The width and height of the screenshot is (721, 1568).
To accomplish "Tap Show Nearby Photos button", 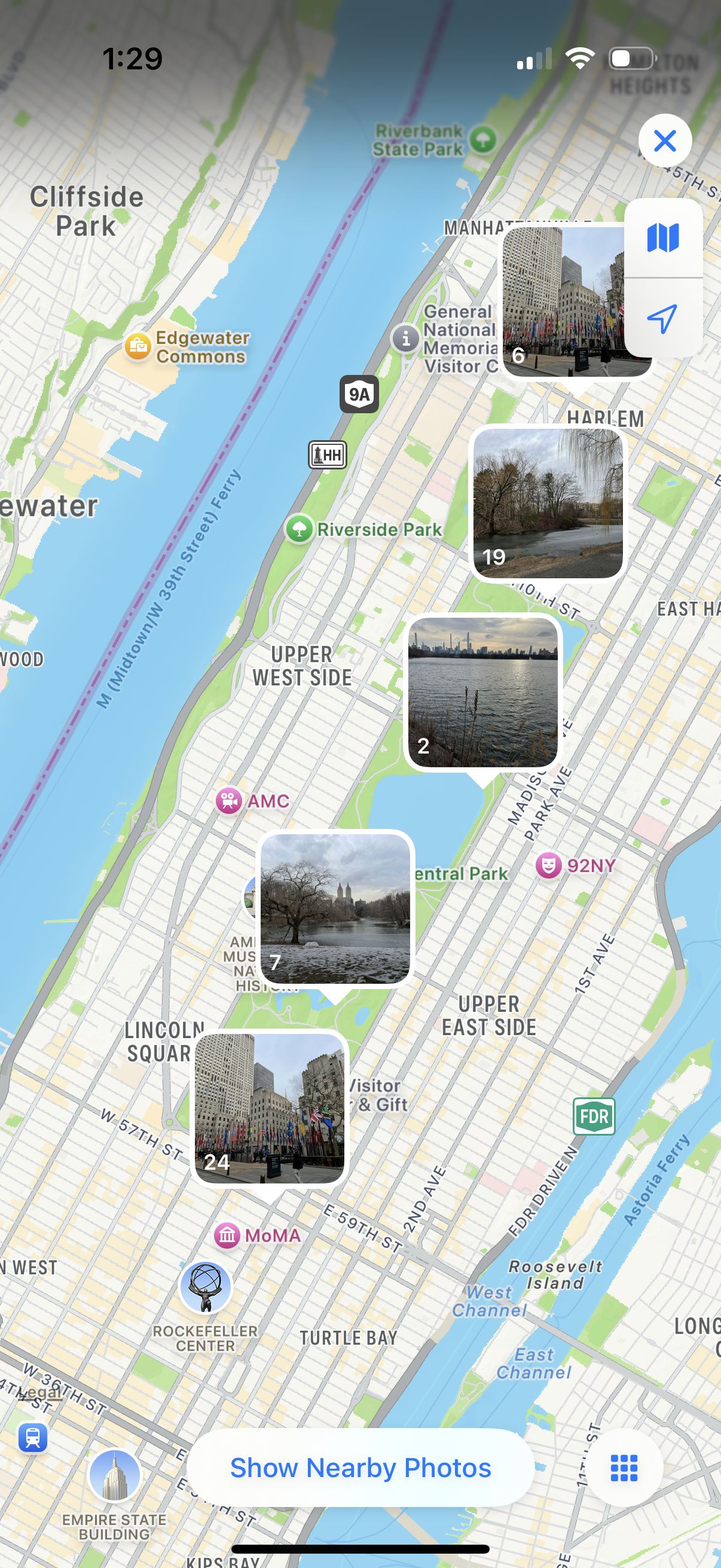I will [360, 1468].
